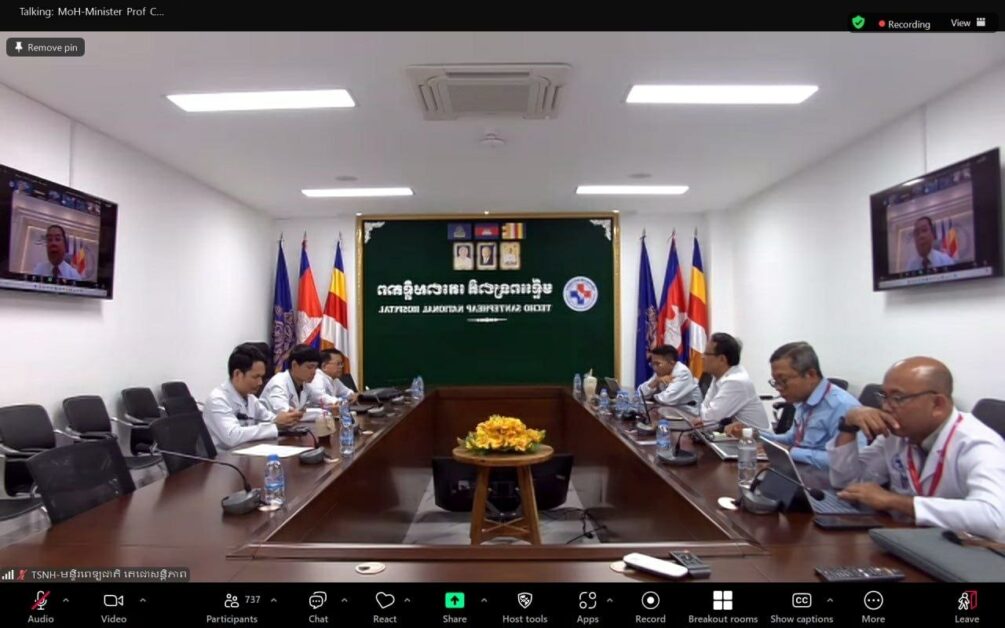1005x628 pixels.
Task: Tap the Record button
Action: click(x=650, y=605)
